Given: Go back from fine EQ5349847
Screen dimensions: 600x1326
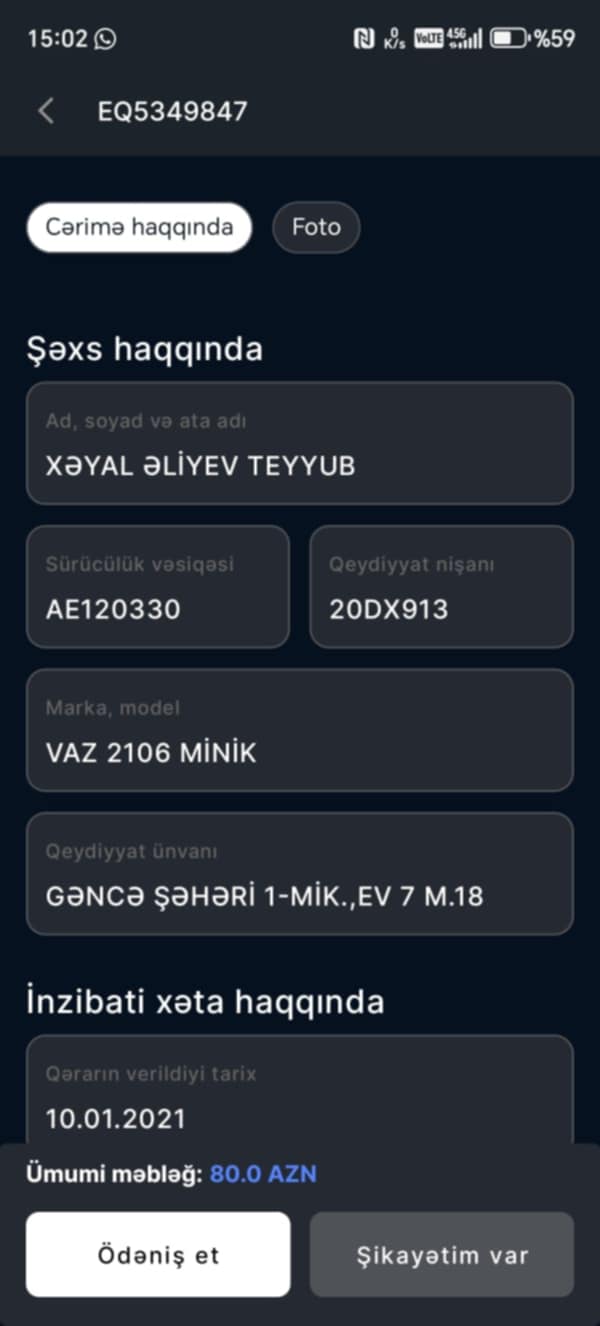Looking at the screenshot, I should [46, 111].
